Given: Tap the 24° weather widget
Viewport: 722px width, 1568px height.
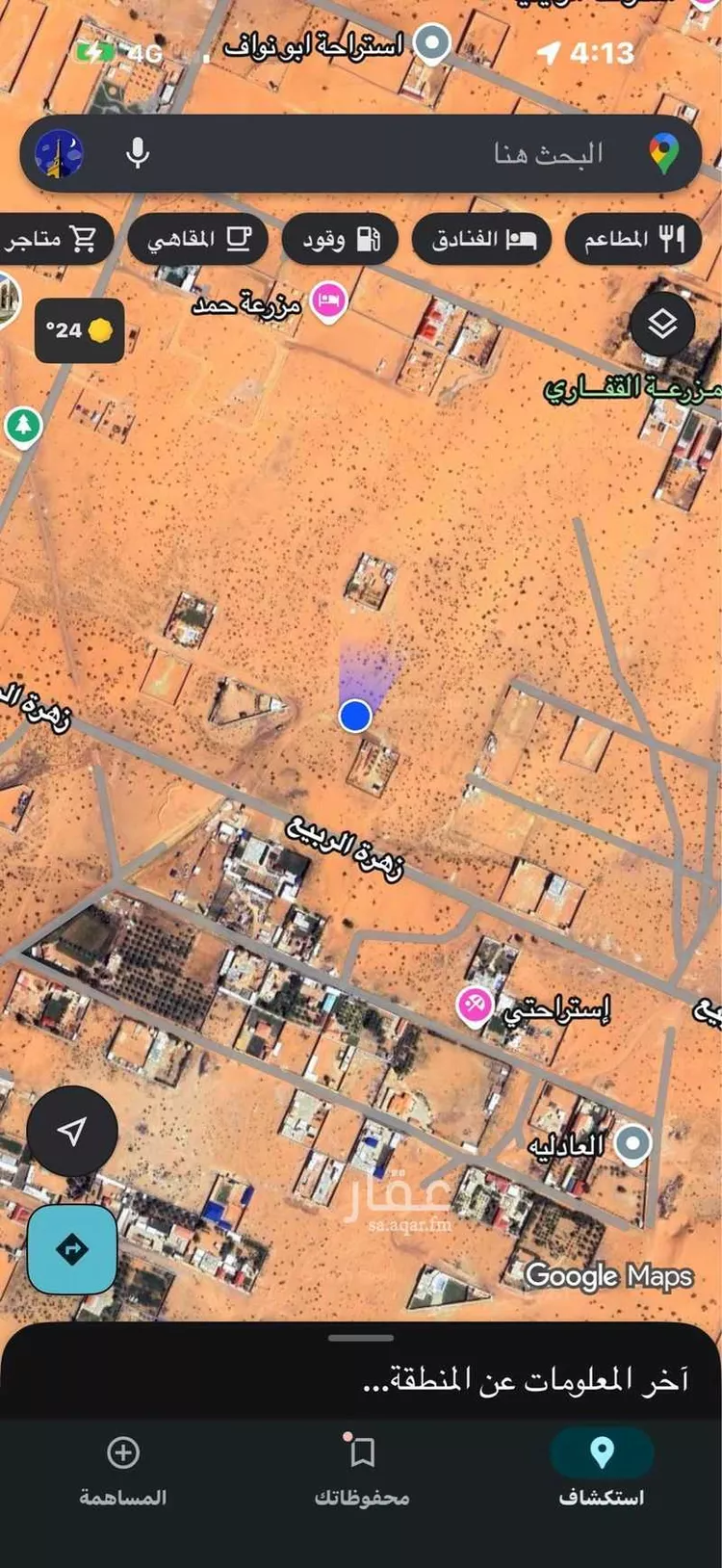Looking at the screenshot, I should pos(80,328).
